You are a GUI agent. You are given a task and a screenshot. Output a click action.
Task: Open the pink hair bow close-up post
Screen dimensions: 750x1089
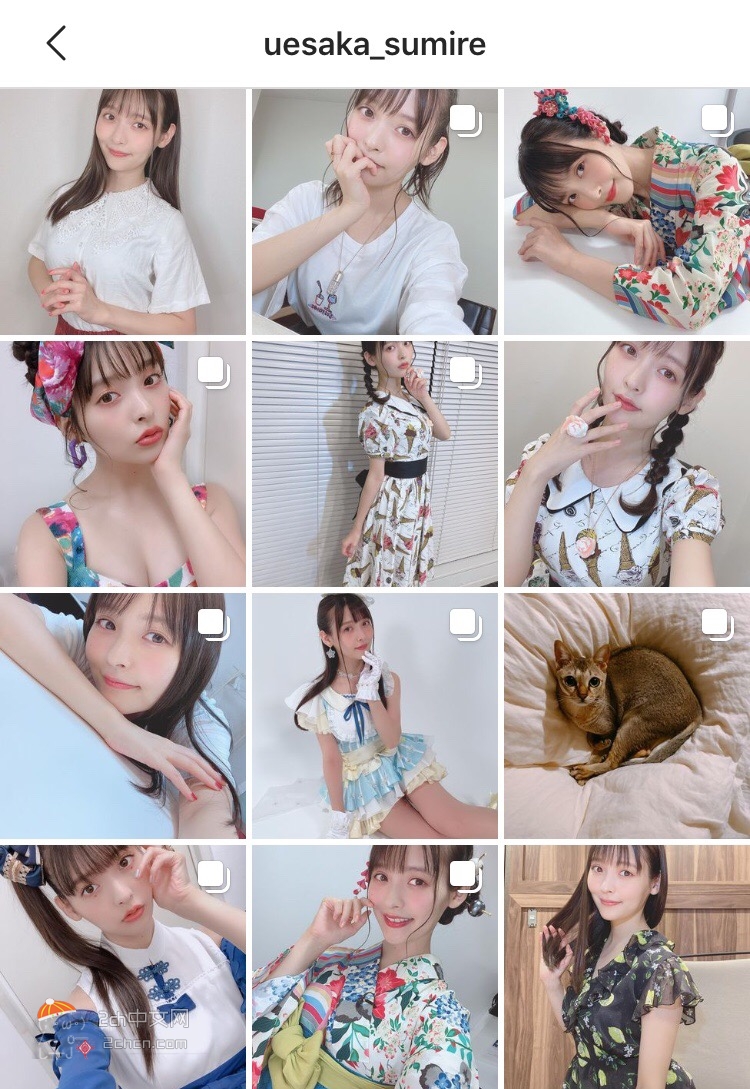(x=123, y=463)
